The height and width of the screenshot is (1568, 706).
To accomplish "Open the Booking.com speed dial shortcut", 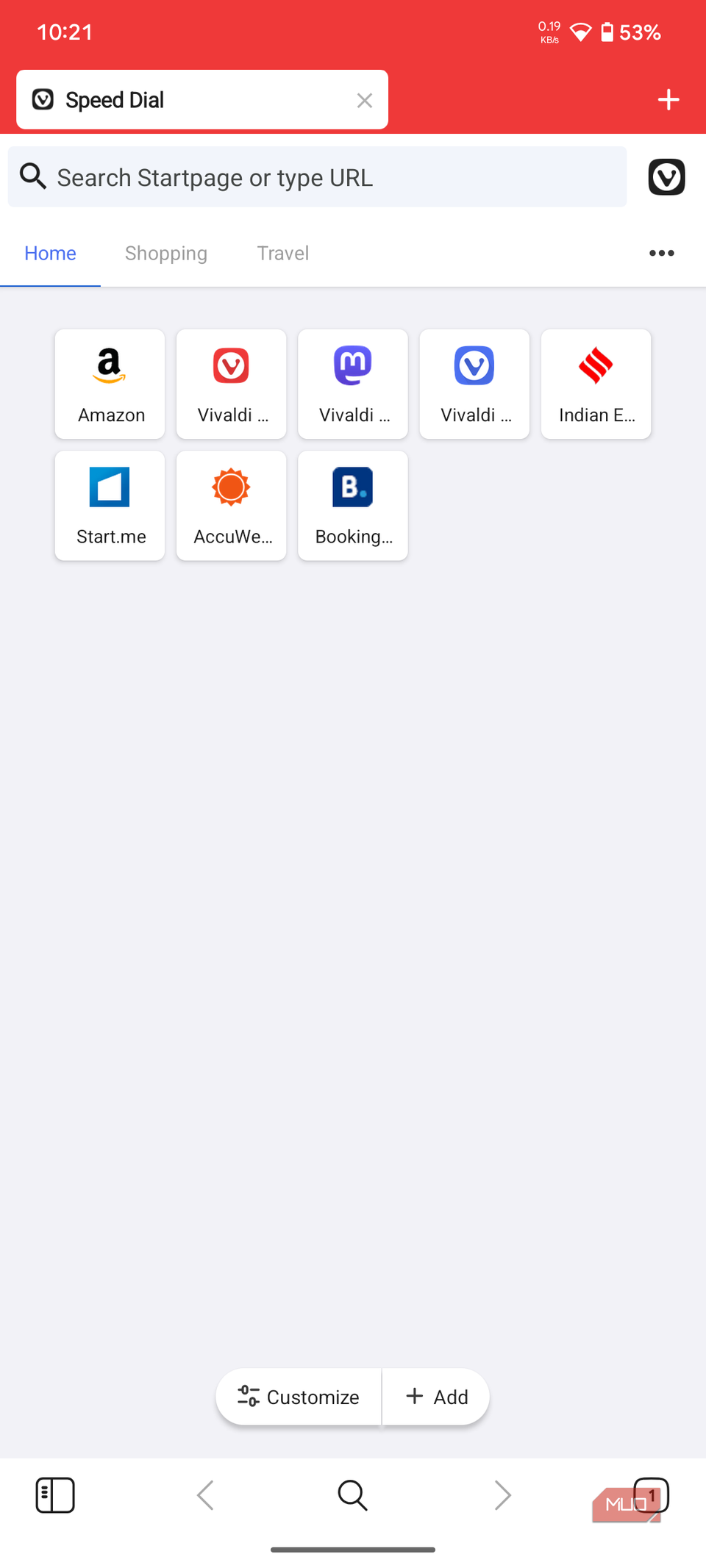I will point(352,505).
